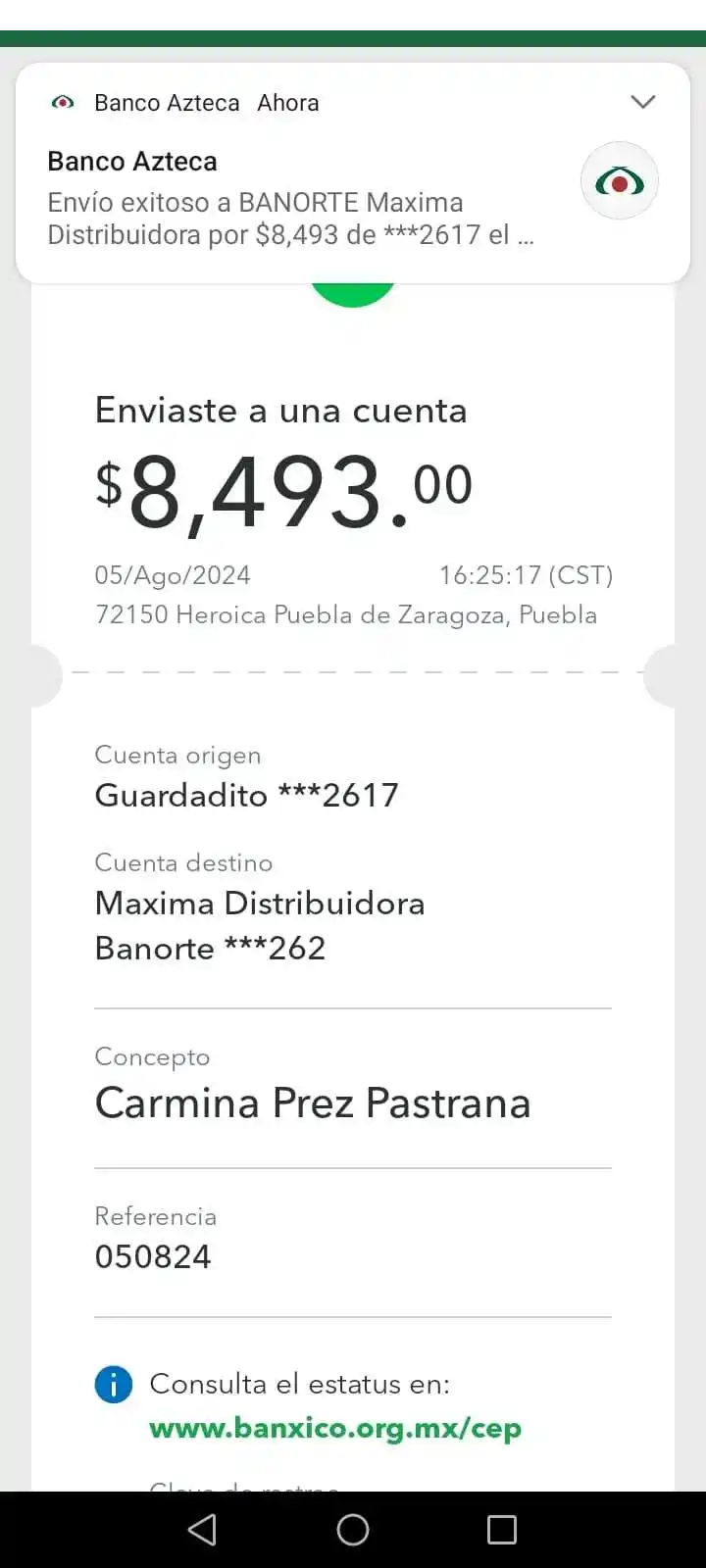
Task: Open the Banco Azteca transfer notification
Action: click(x=294, y=201)
